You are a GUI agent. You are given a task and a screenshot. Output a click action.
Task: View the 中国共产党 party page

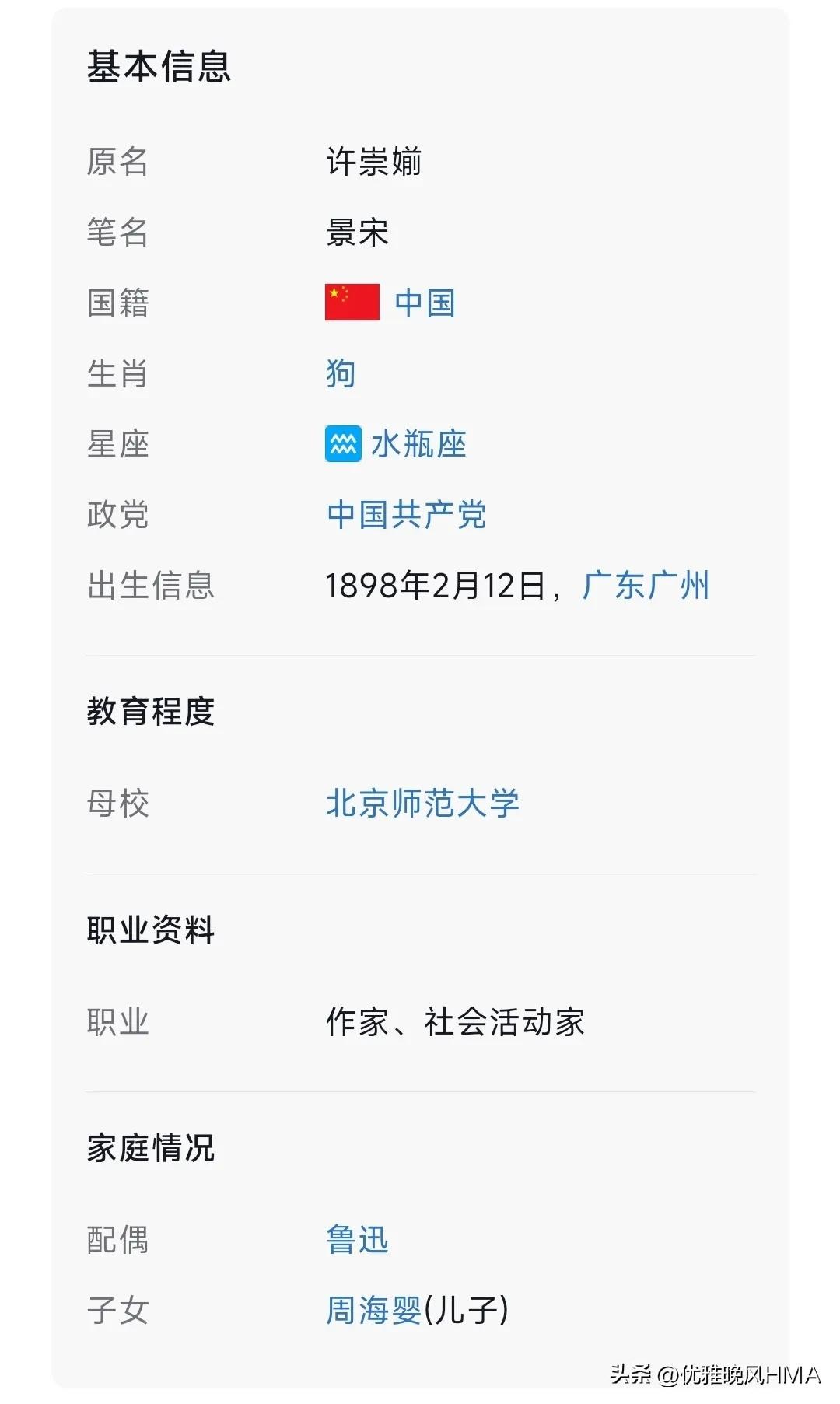click(407, 516)
